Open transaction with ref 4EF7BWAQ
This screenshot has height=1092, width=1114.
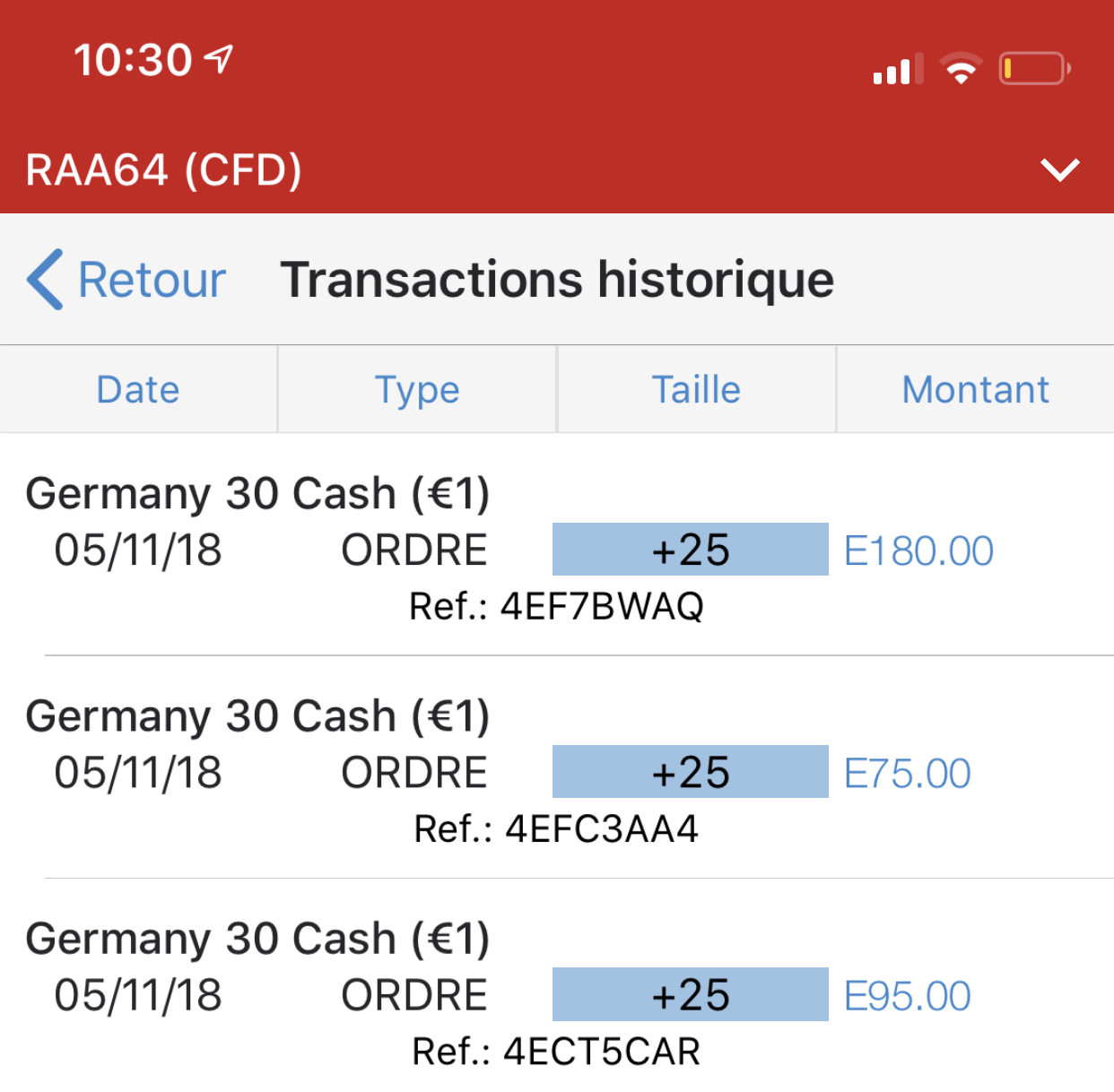pos(556,550)
